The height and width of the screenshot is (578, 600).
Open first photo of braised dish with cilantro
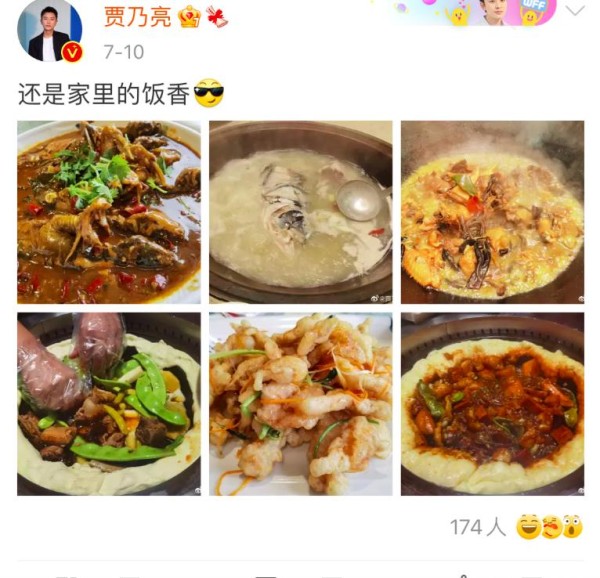click(109, 212)
